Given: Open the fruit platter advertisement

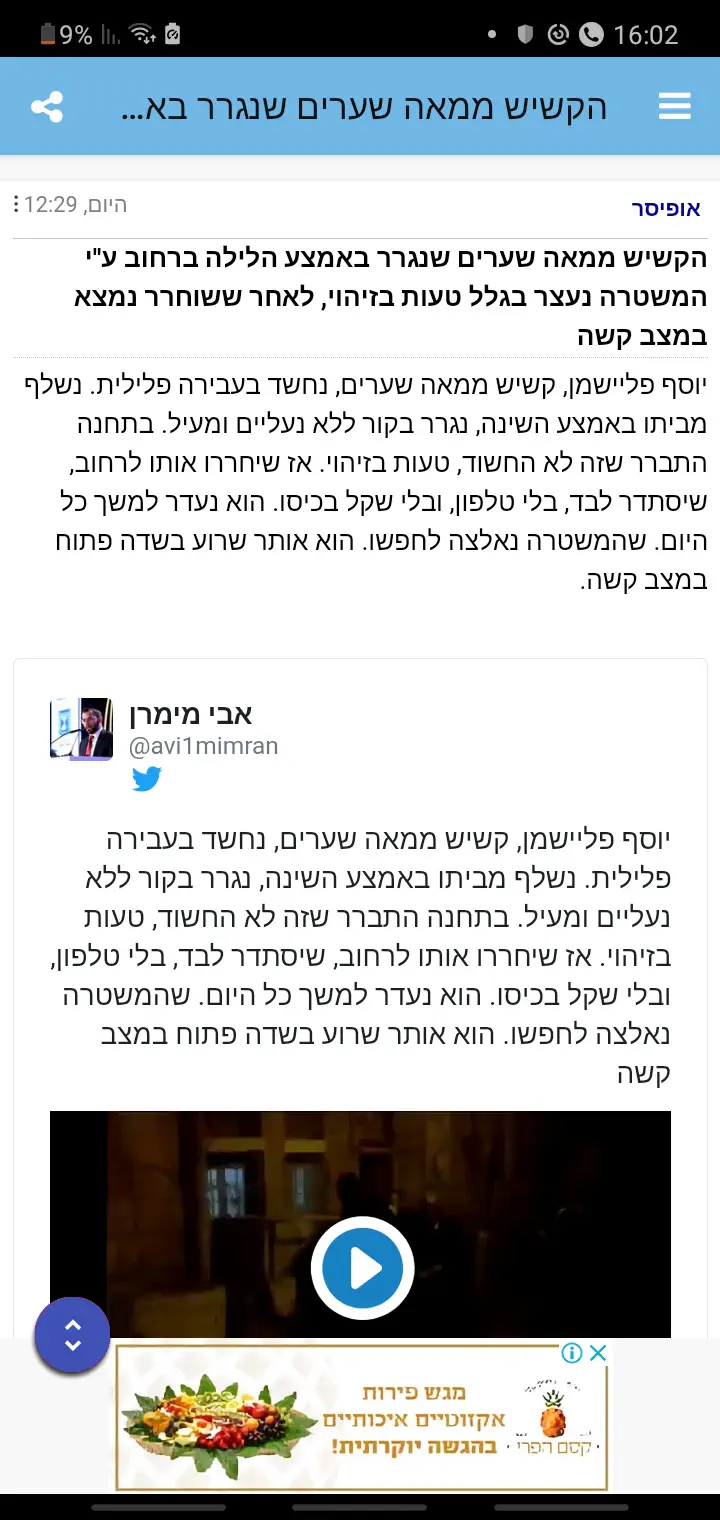Looking at the screenshot, I should tap(360, 1420).
